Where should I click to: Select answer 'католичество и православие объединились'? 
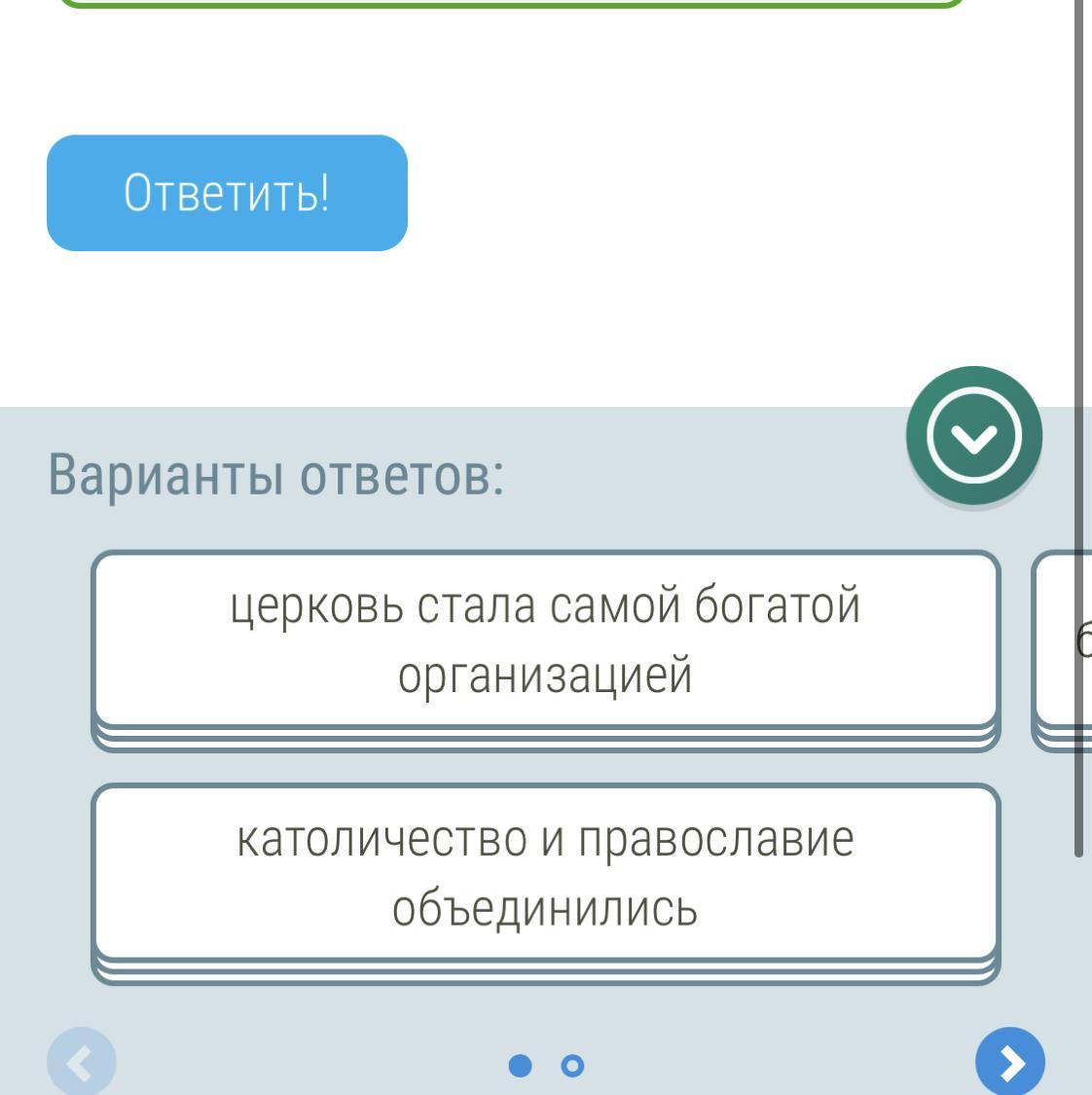click(x=545, y=873)
